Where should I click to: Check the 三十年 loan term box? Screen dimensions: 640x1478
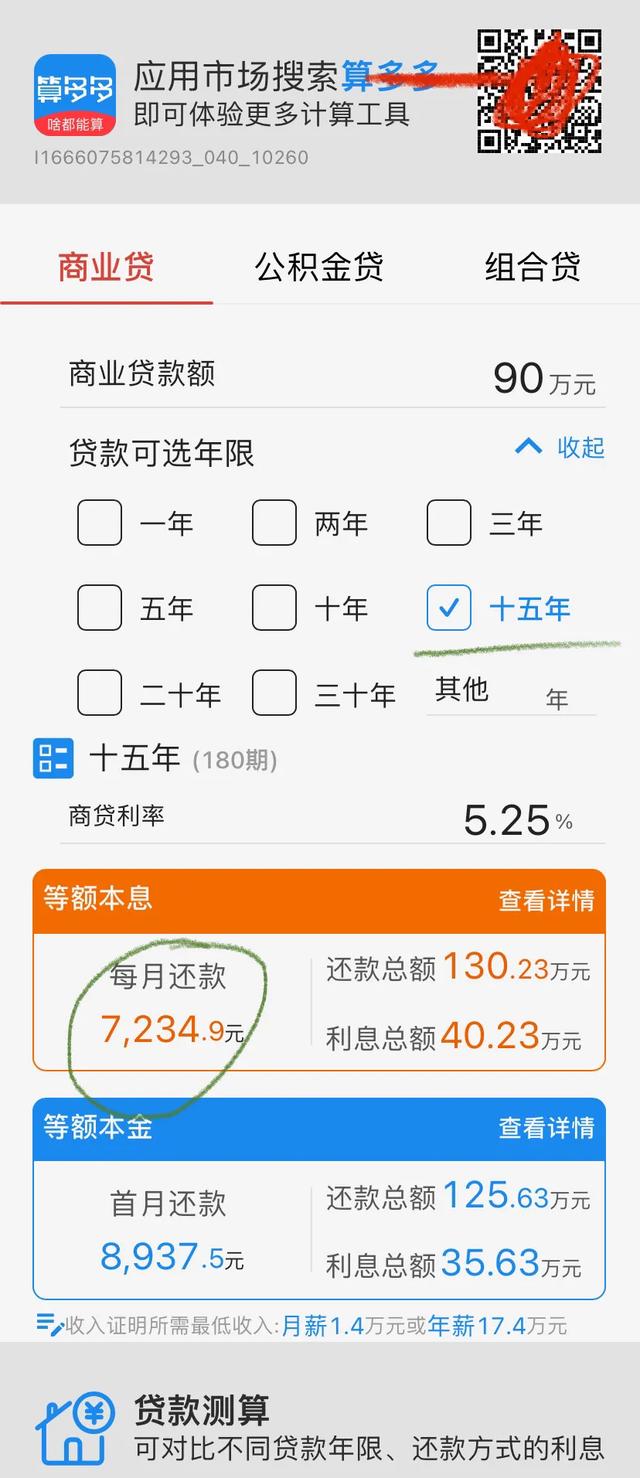tap(274, 693)
